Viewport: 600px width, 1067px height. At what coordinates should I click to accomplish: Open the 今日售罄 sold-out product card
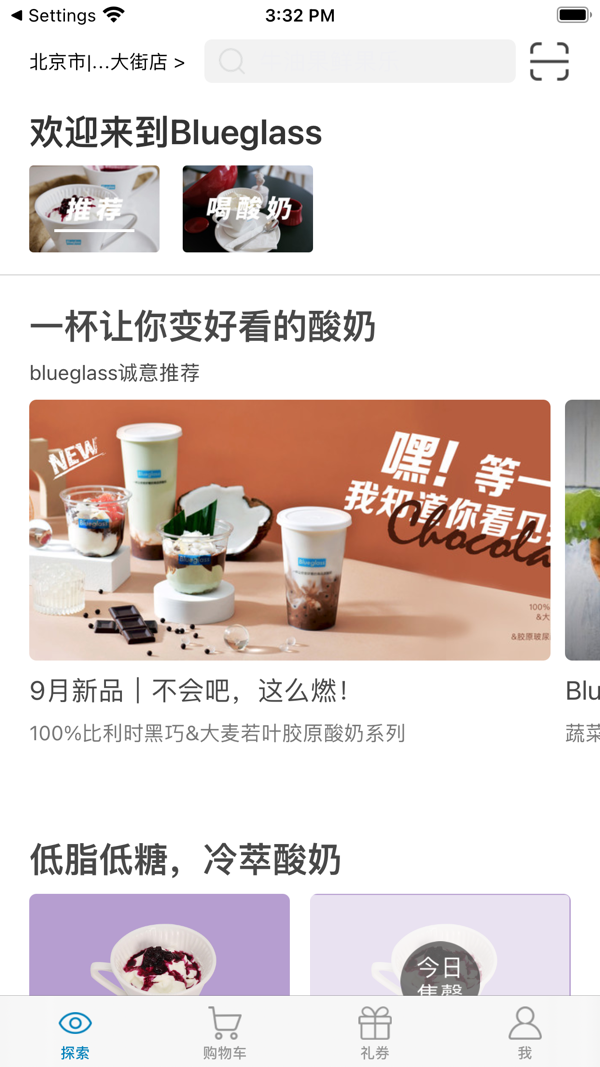(440, 945)
